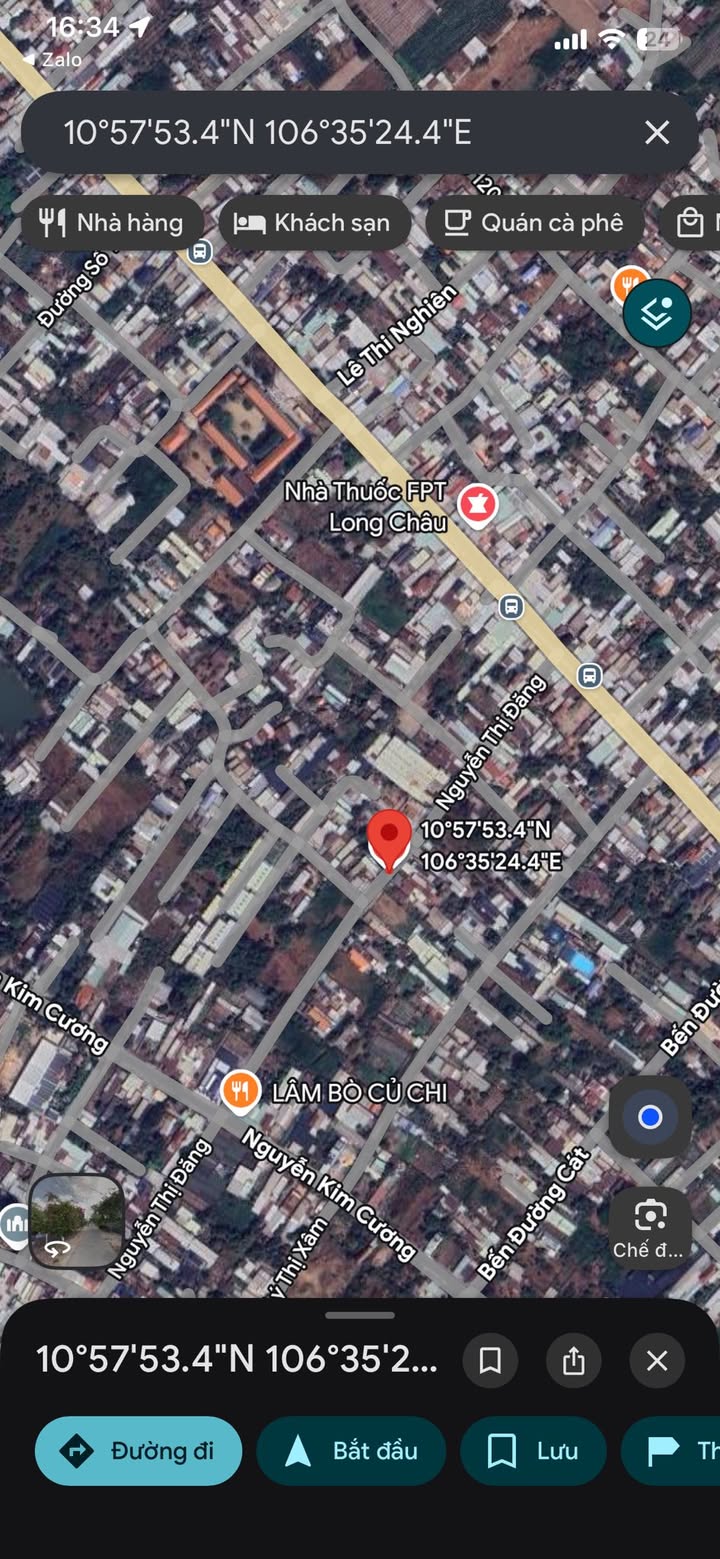Screen dimensions: 720x1559
Task: Start navigation with Bắt đầu
Action: 351,1451
